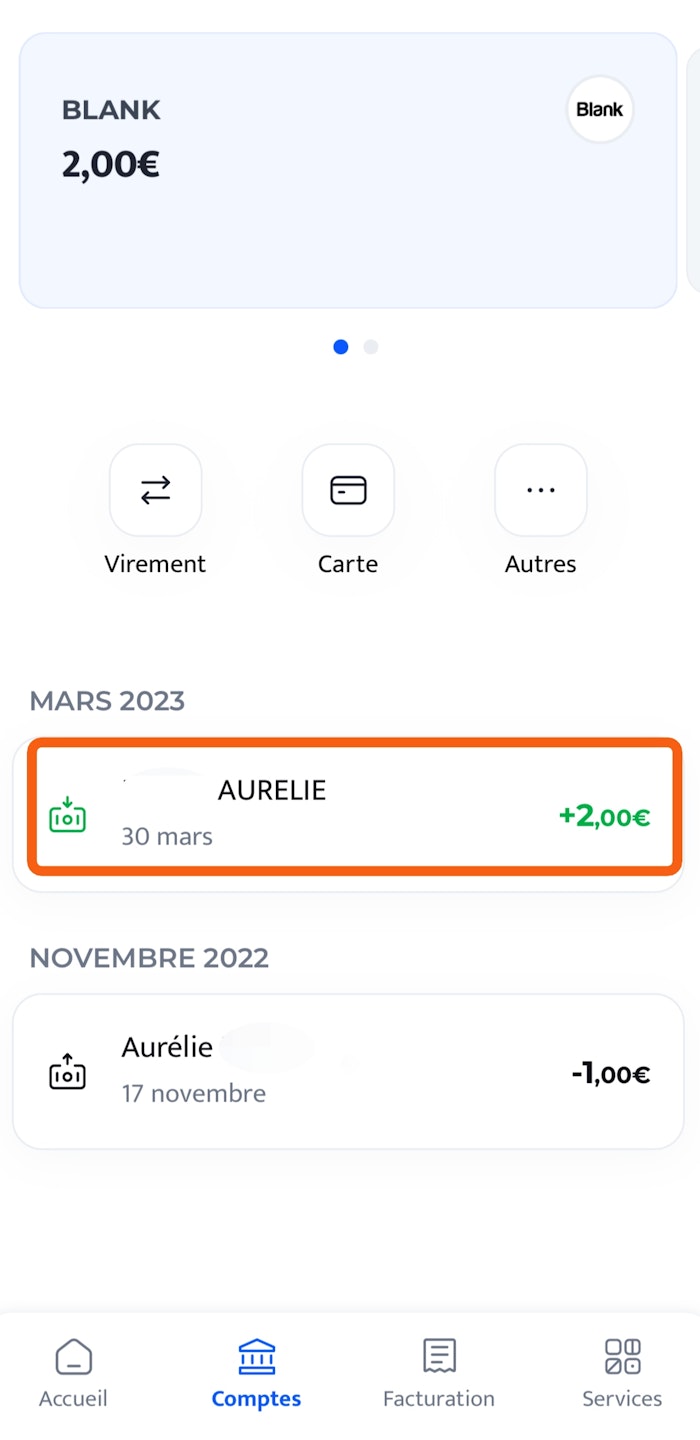Screen dimensions: 700x1440
Task: Open the 17 novembre -1,00€ transaction
Action: point(348,1072)
